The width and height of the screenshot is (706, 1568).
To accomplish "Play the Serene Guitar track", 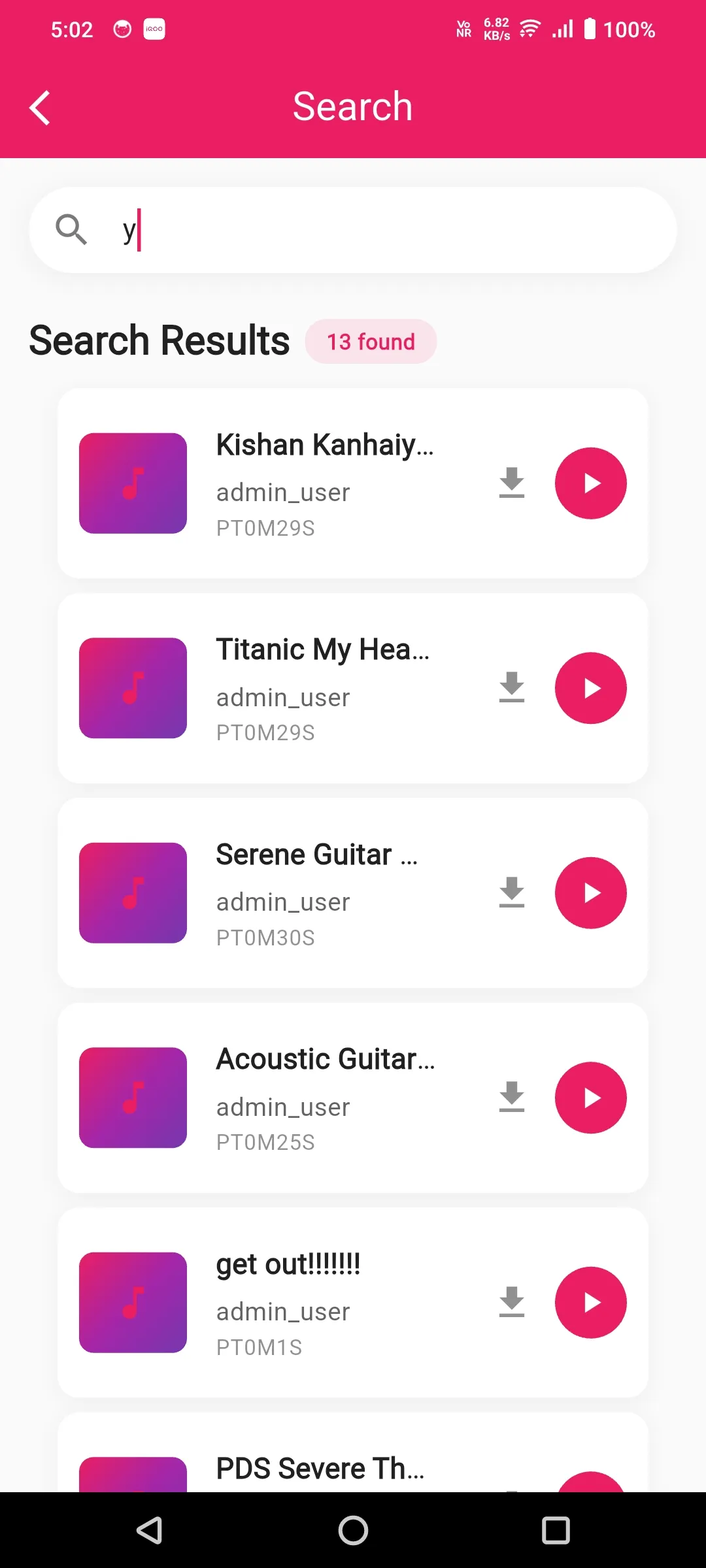I will pyautogui.click(x=590, y=893).
